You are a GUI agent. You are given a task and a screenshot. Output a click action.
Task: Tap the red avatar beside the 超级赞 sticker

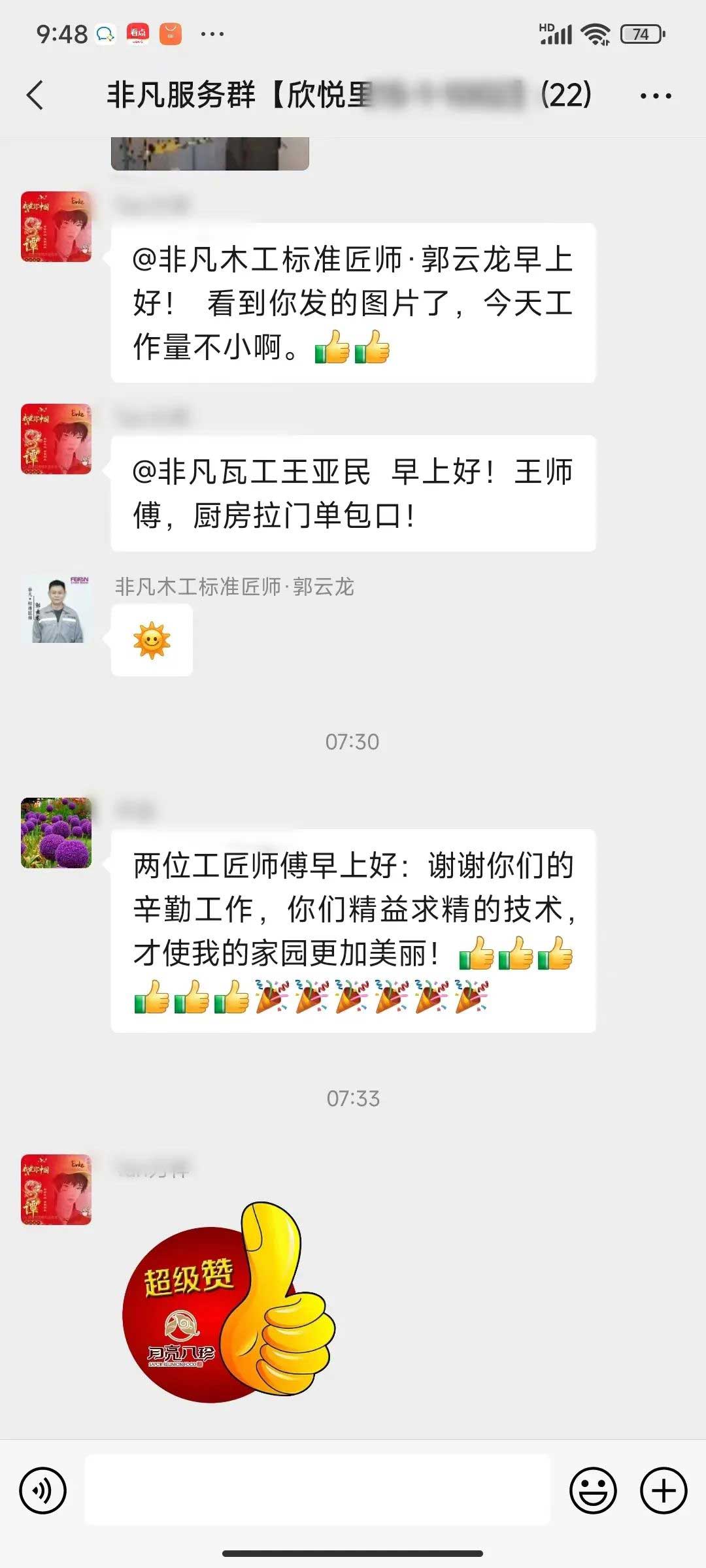[56, 1189]
